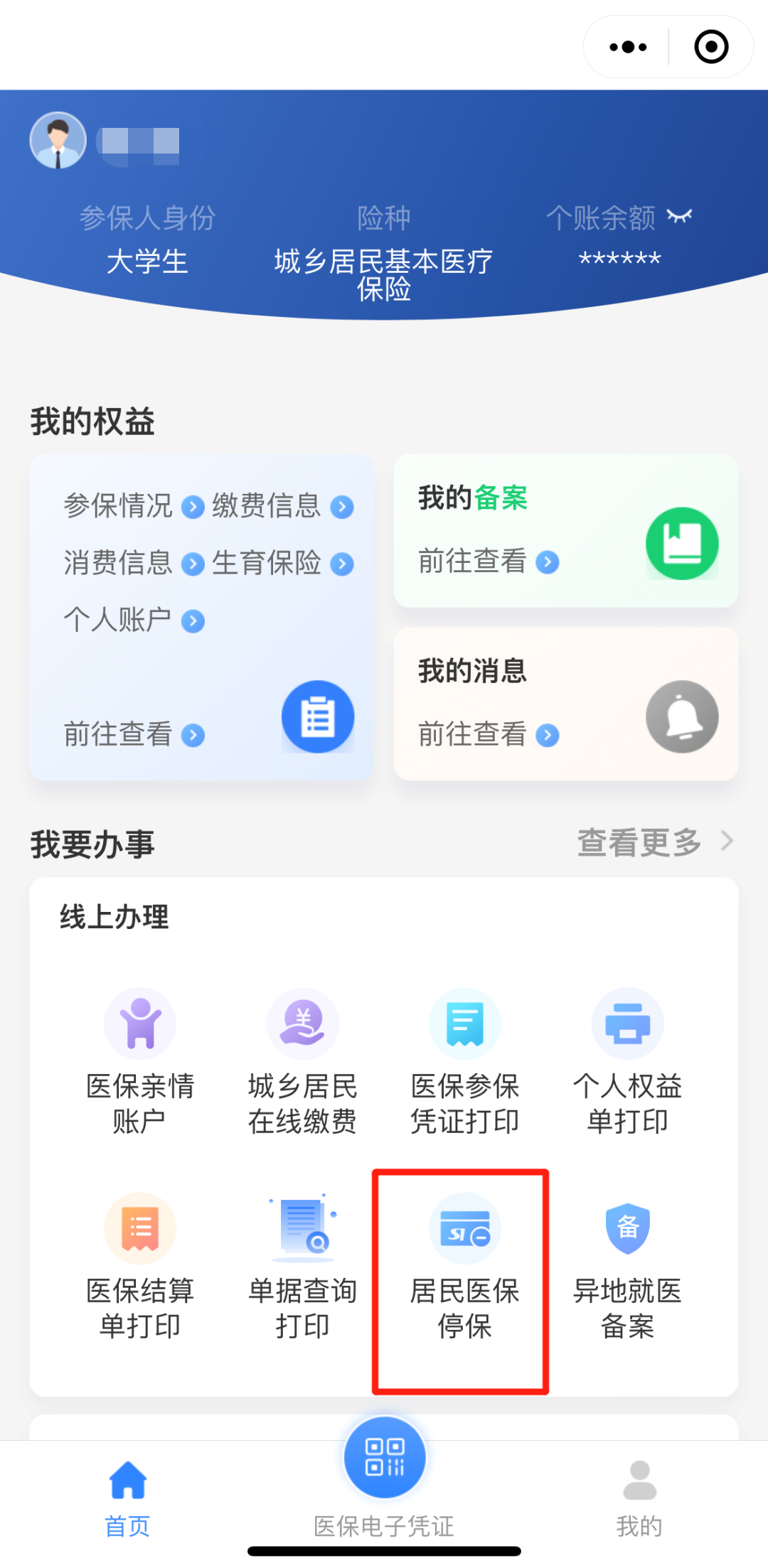Click the notification bell in 我的消息

[x=681, y=716]
